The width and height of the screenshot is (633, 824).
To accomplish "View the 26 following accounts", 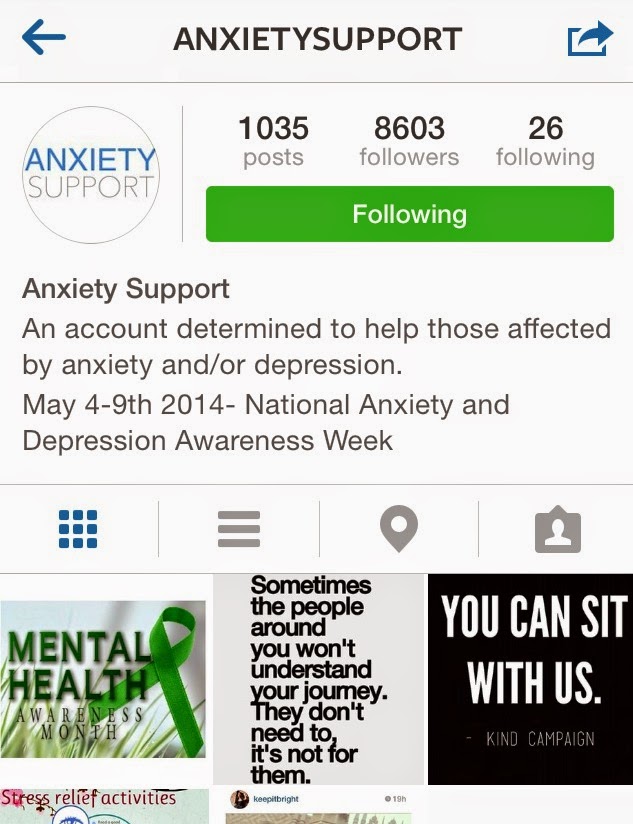I will click(545, 141).
